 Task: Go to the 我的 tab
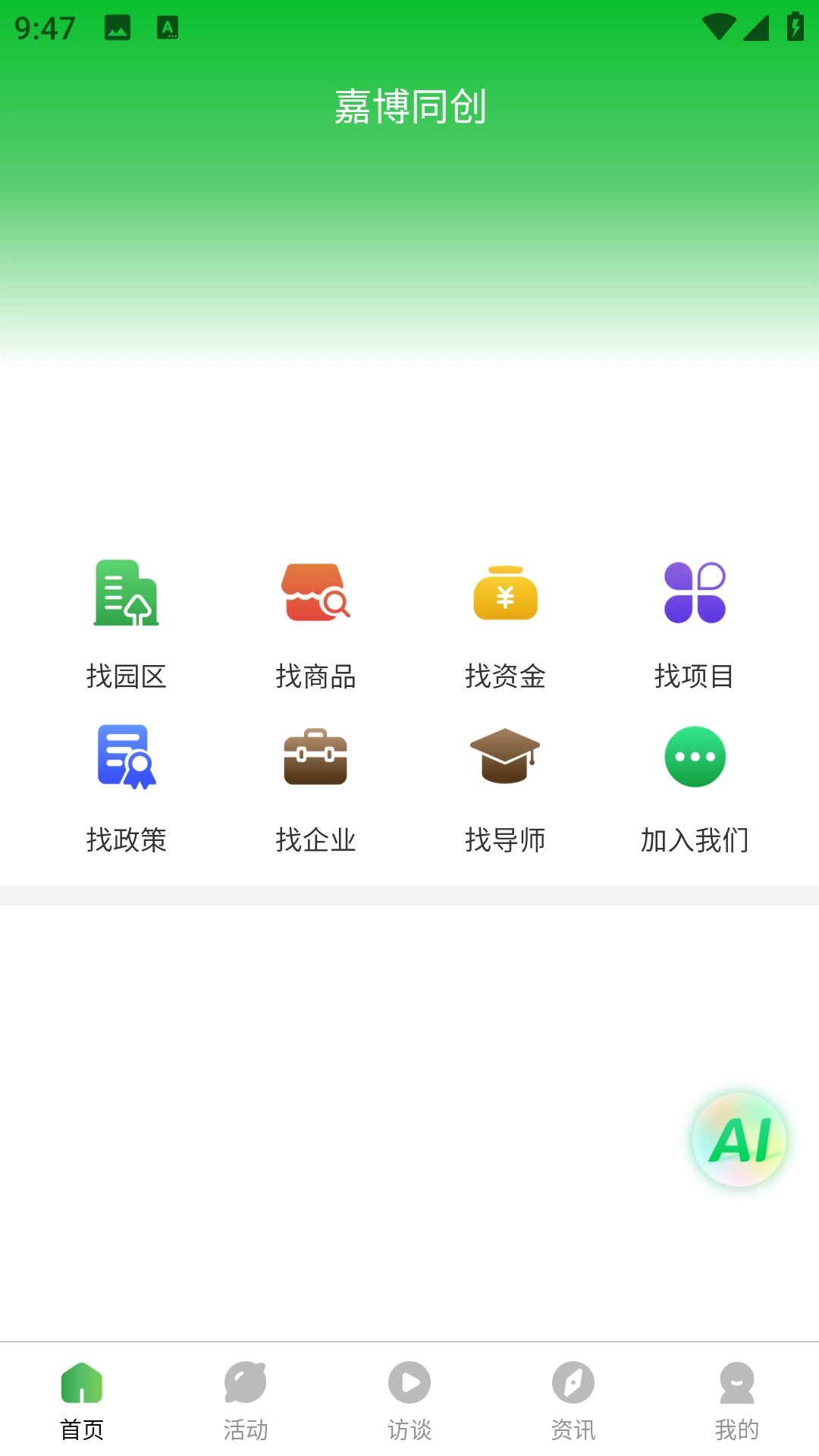[737, 1400]
